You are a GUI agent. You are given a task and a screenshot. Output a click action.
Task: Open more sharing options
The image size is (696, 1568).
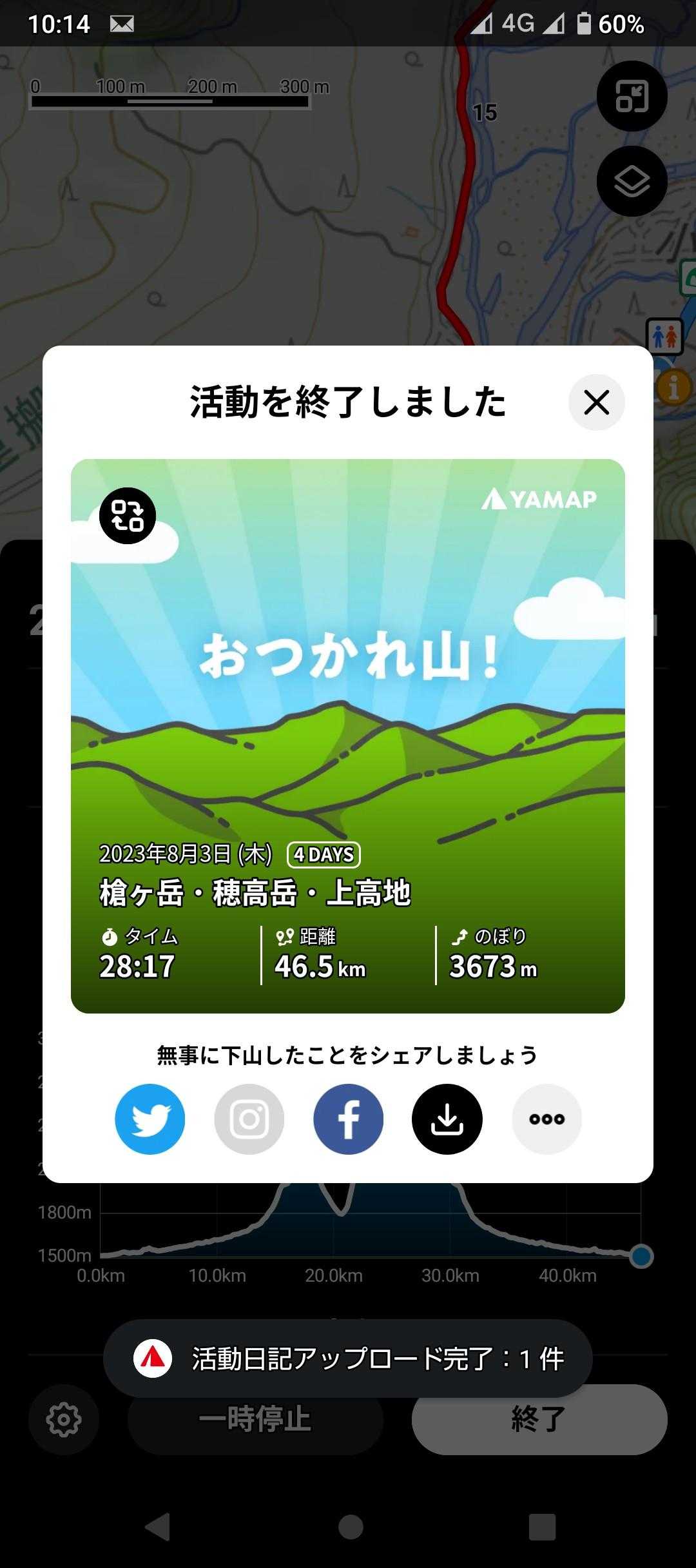pyautogui.click(x=546, y=1119)
